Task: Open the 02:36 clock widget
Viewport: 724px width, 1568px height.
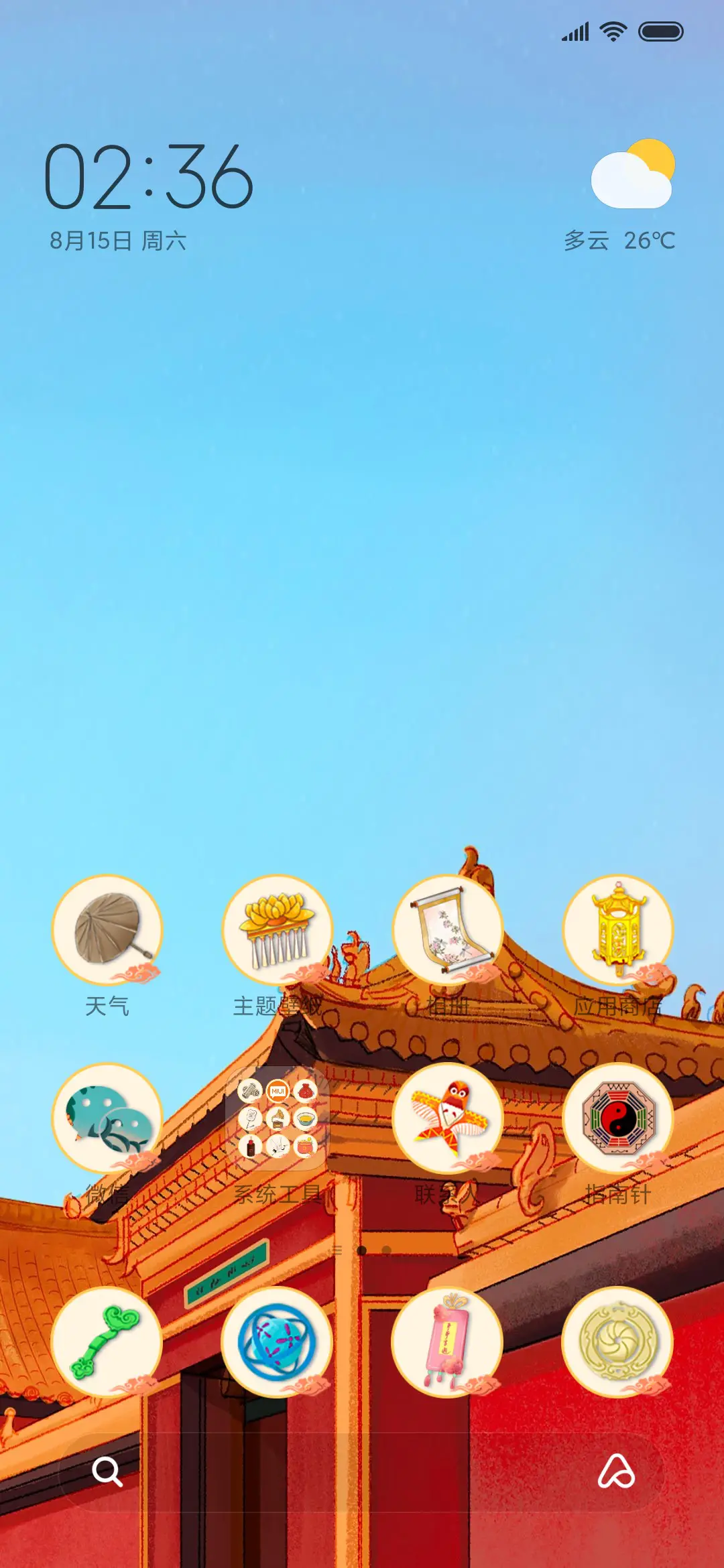Action: [x=148, y=176]
